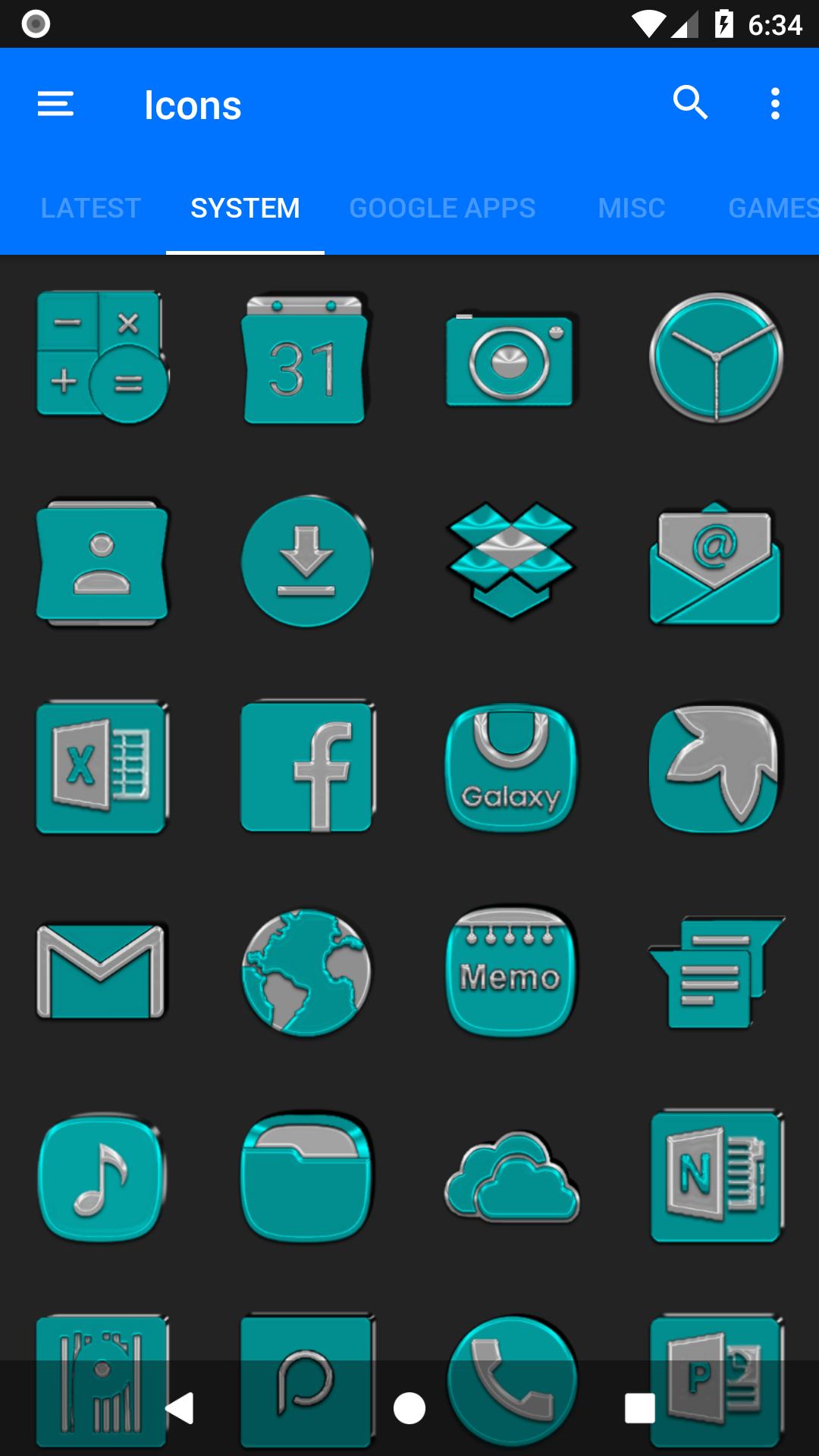
Task: Select the Facebook icon
Action: [x=307, y=767]
